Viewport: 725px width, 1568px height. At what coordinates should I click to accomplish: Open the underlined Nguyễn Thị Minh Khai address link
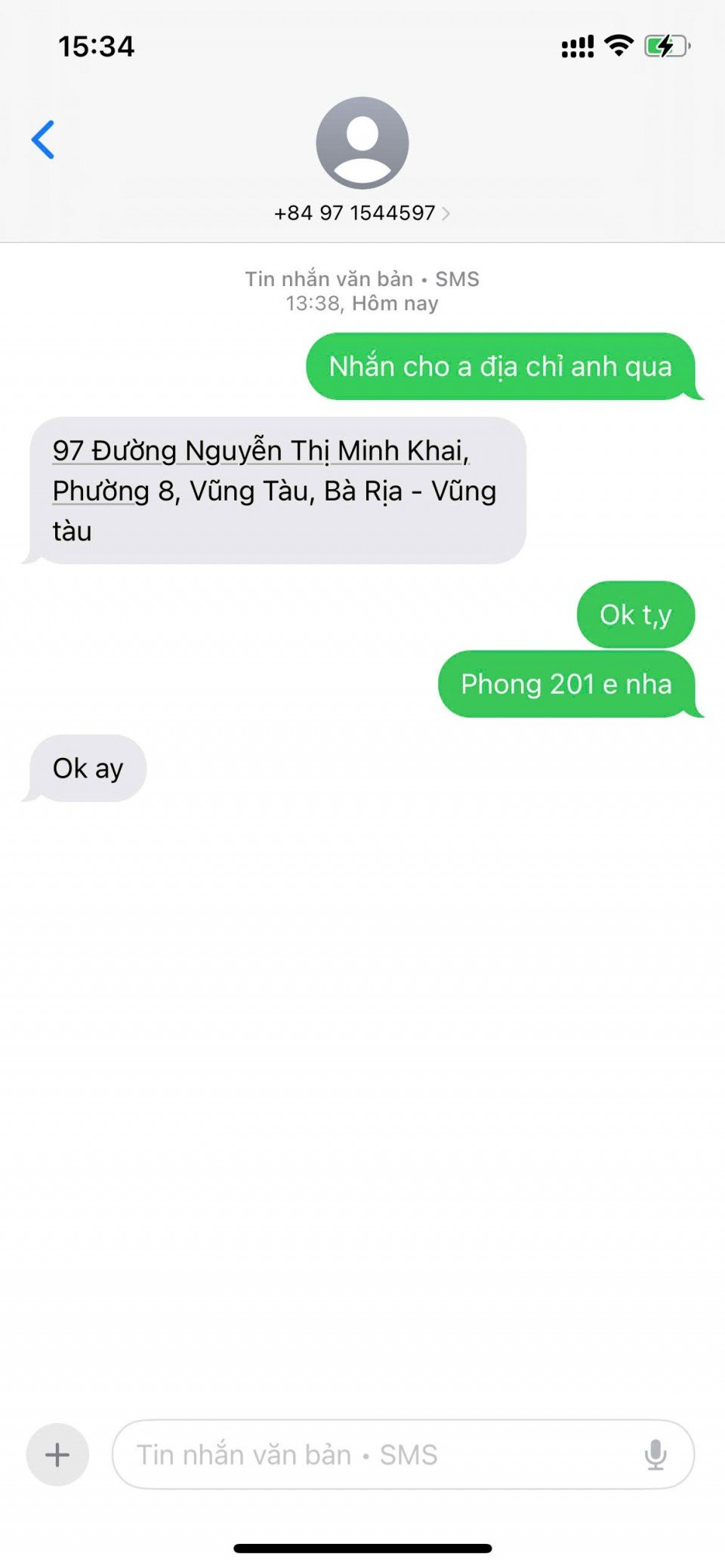click(x=261, y=451)
